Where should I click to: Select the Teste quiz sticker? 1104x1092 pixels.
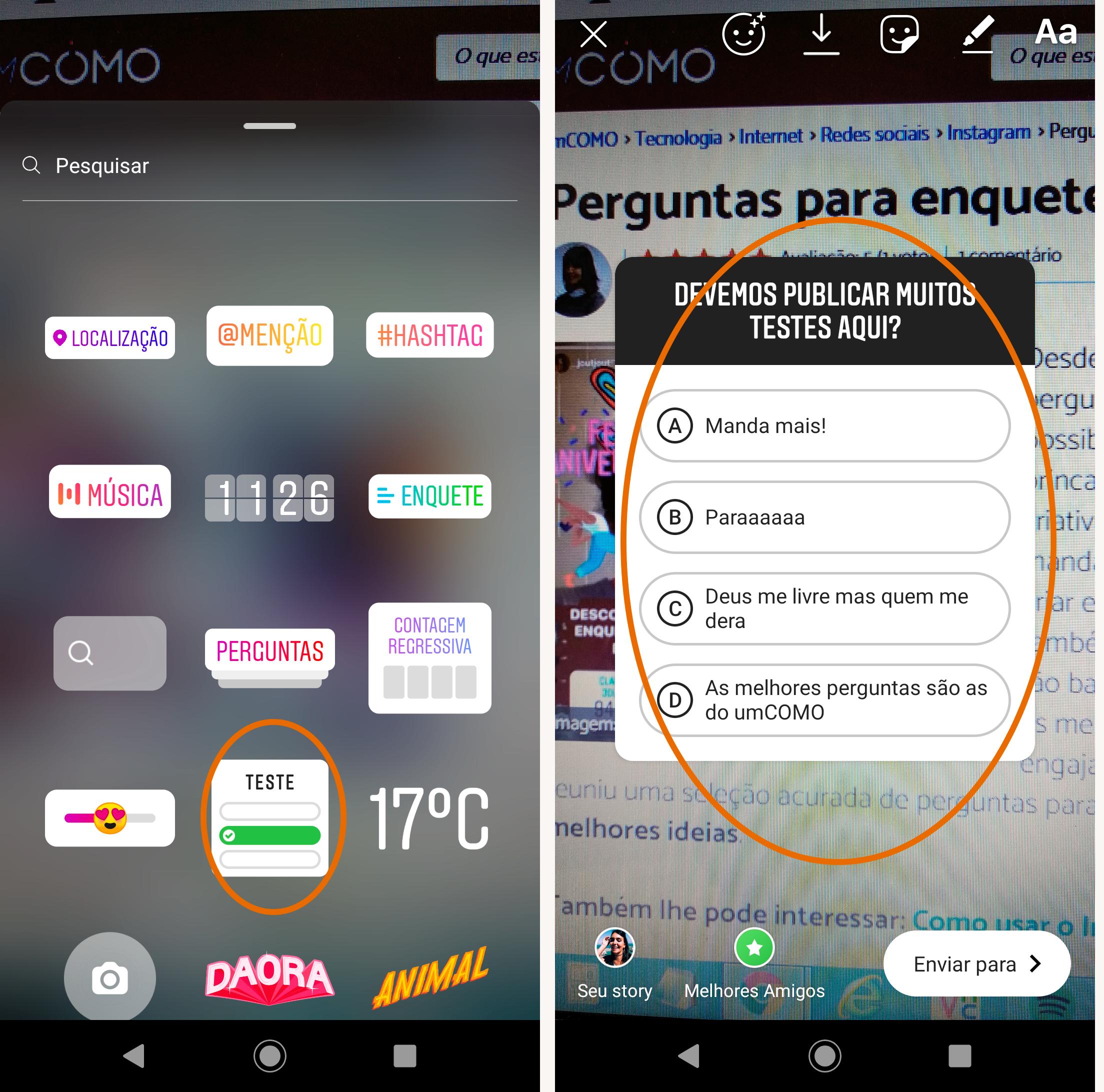pyautogui.click(x=269, y=817)
